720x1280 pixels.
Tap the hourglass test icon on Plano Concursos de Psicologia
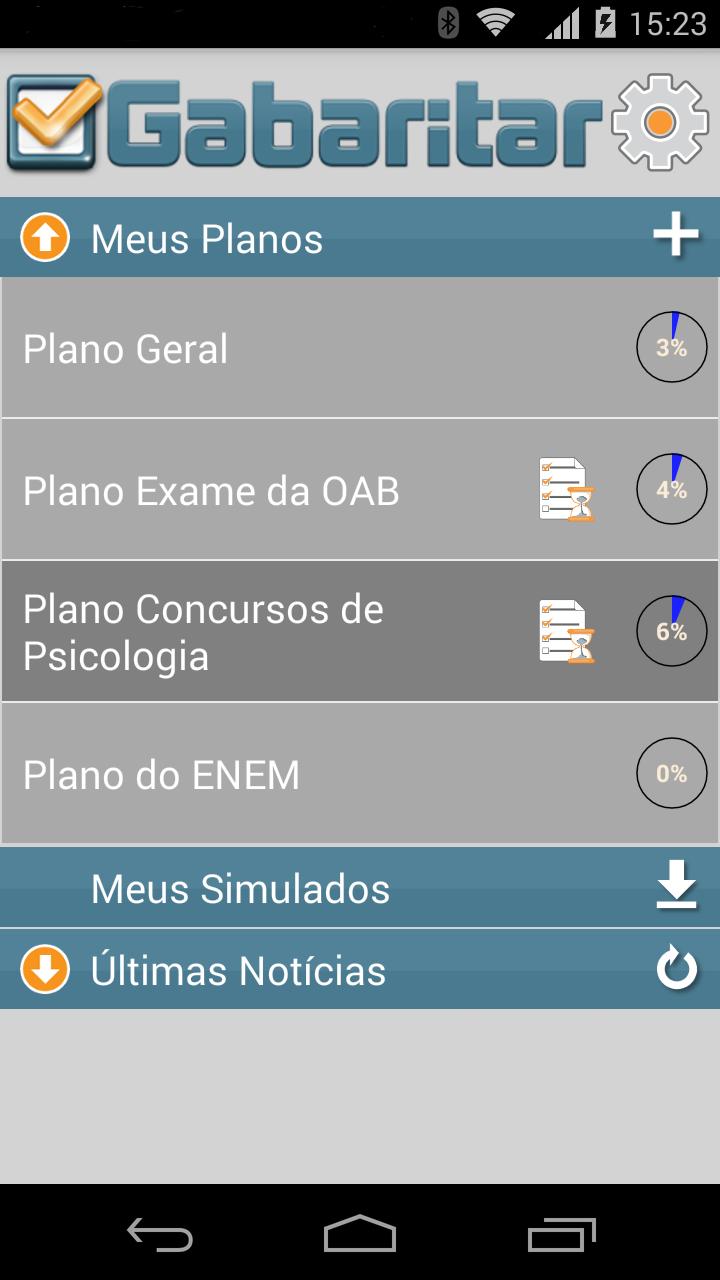tap(566, 630)
